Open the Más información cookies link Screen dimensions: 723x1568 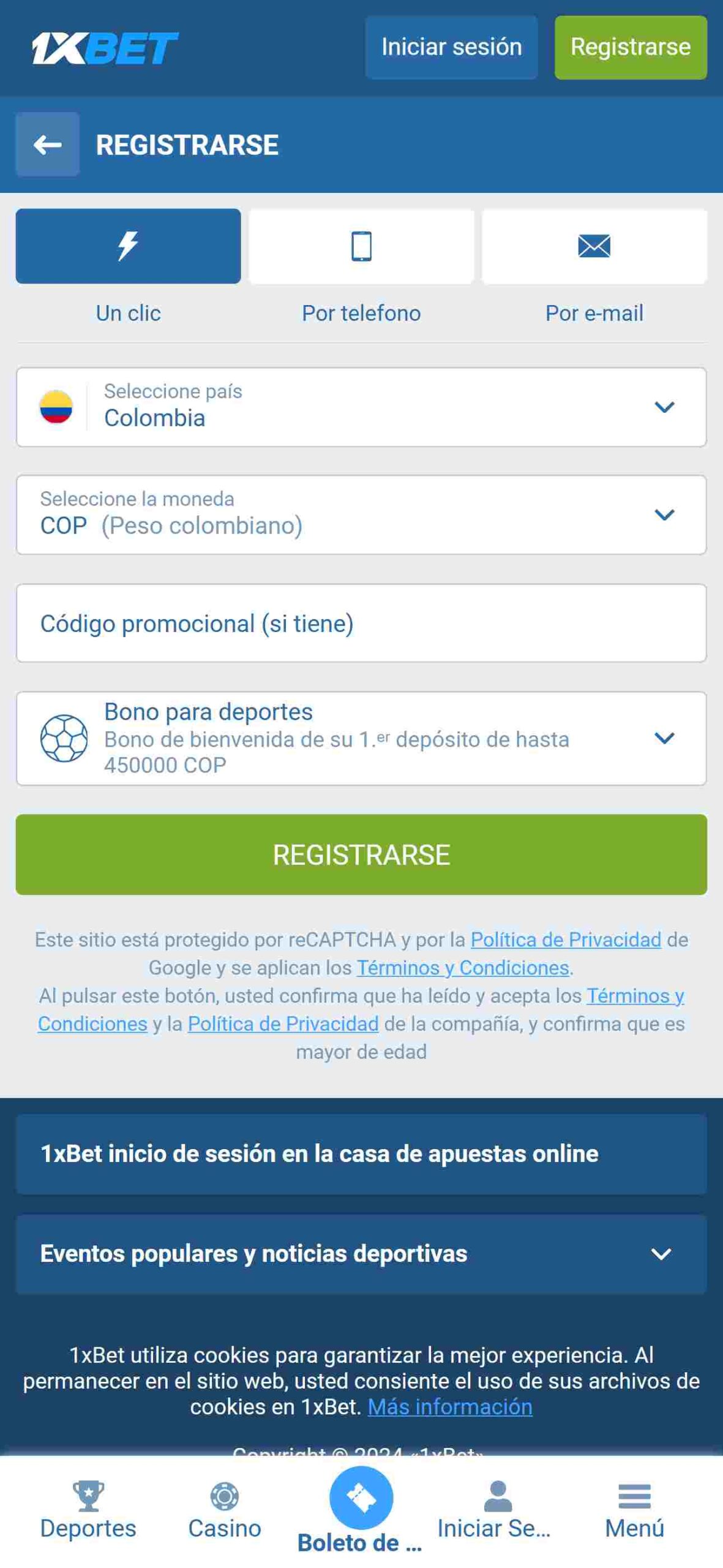pyautogui.click(x=450, y=1406)
